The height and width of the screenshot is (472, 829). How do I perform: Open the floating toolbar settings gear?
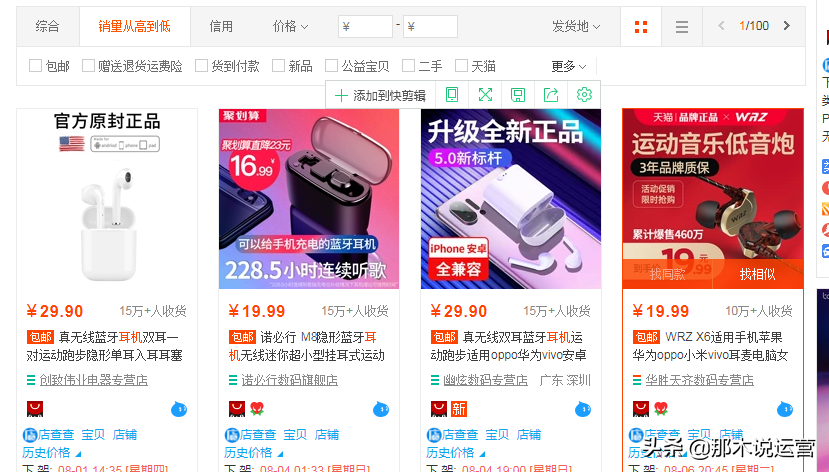pos(585,95)
